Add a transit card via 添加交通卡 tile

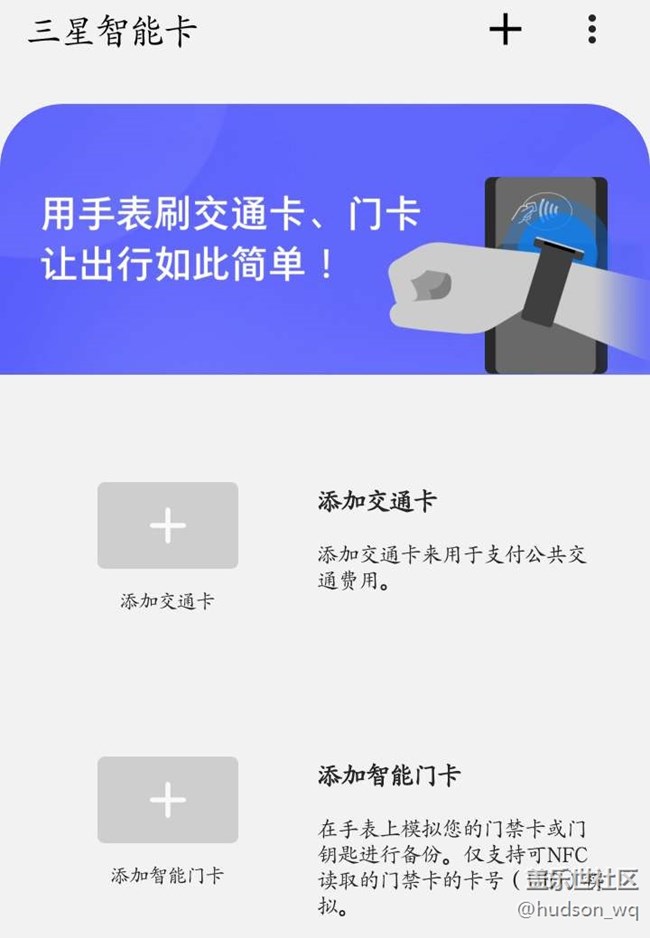(x=167, y=526)
